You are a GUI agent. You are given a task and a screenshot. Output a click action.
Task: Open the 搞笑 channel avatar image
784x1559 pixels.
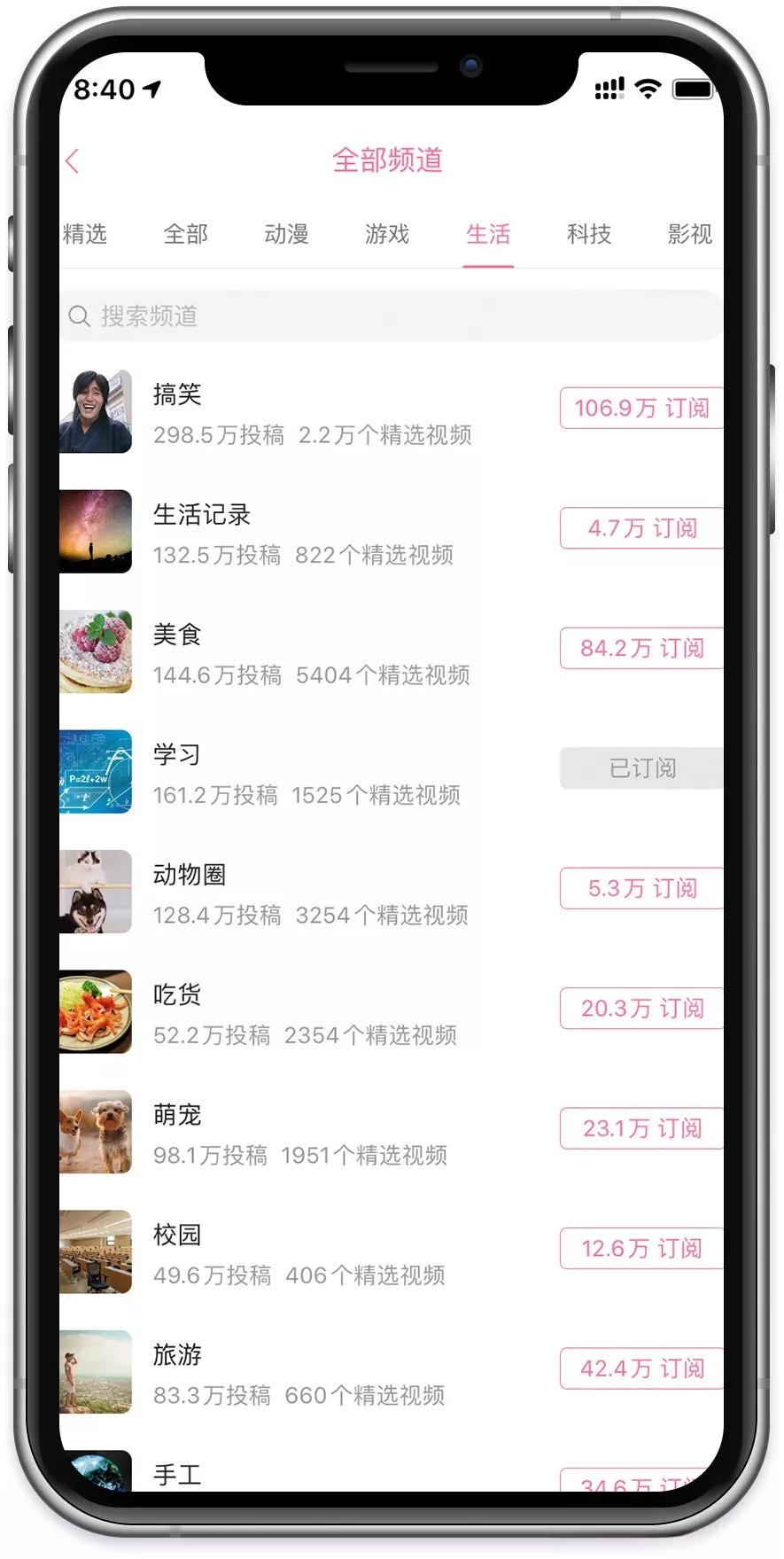tap(95, 412)
